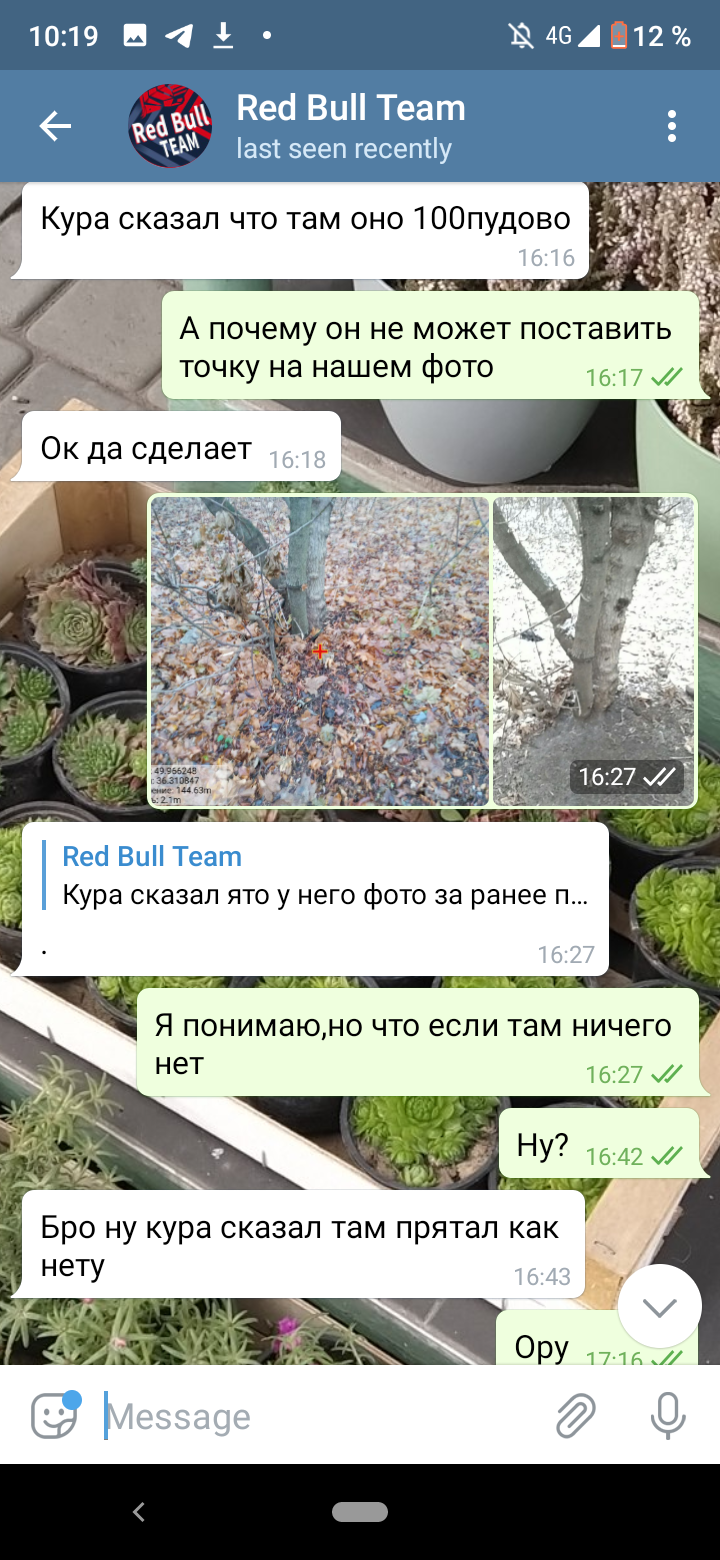This screenshot has width=720, height=1560.
Task: Tap the system back navigation arrow
Action: tap(139, 1512)
